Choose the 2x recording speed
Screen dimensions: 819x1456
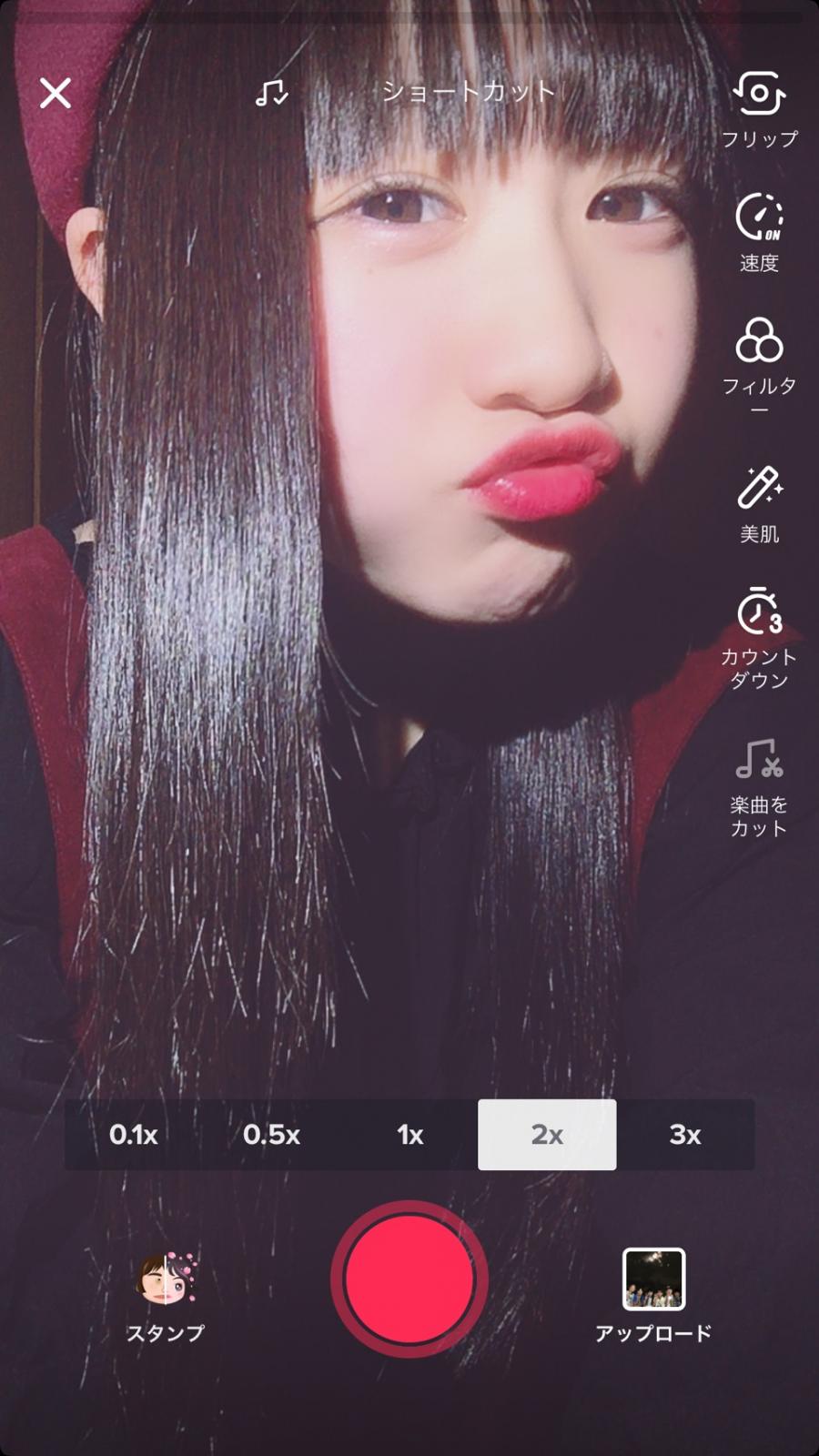tap(547, 1135)
